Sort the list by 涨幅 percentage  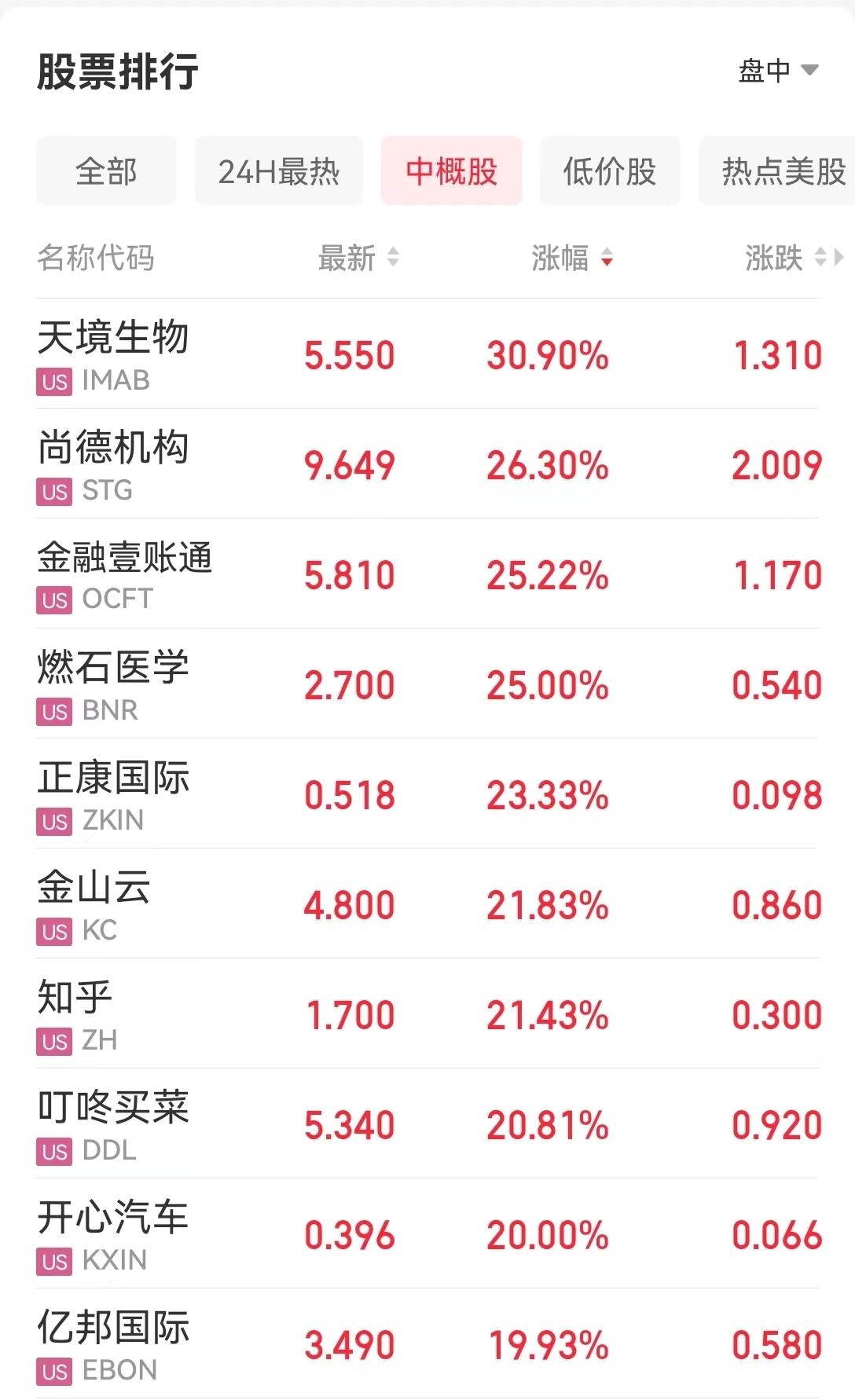coord(572,258)
